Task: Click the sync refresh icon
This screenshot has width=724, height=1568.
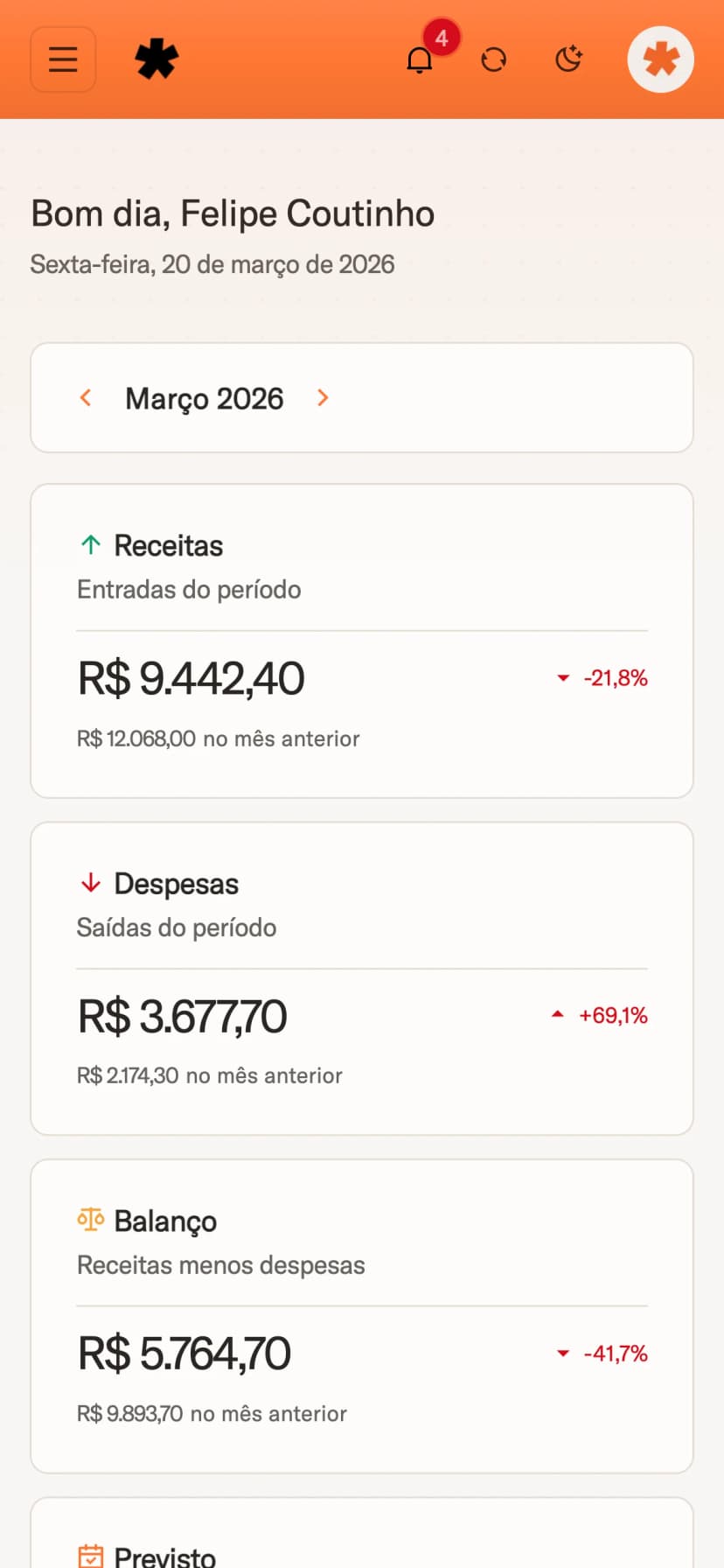Action: pyautogui.click(x=494, y=59)
